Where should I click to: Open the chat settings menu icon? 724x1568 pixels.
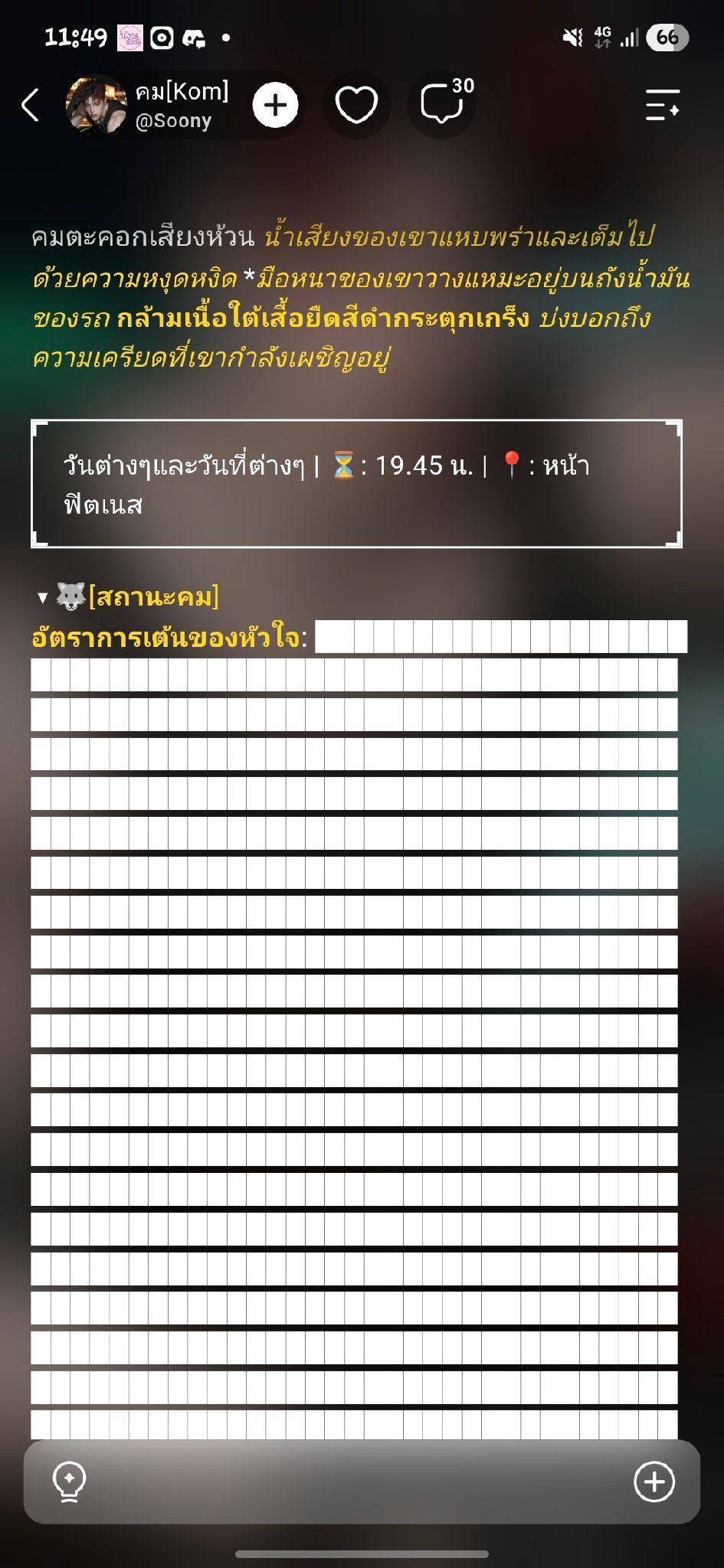coord(663,106)
